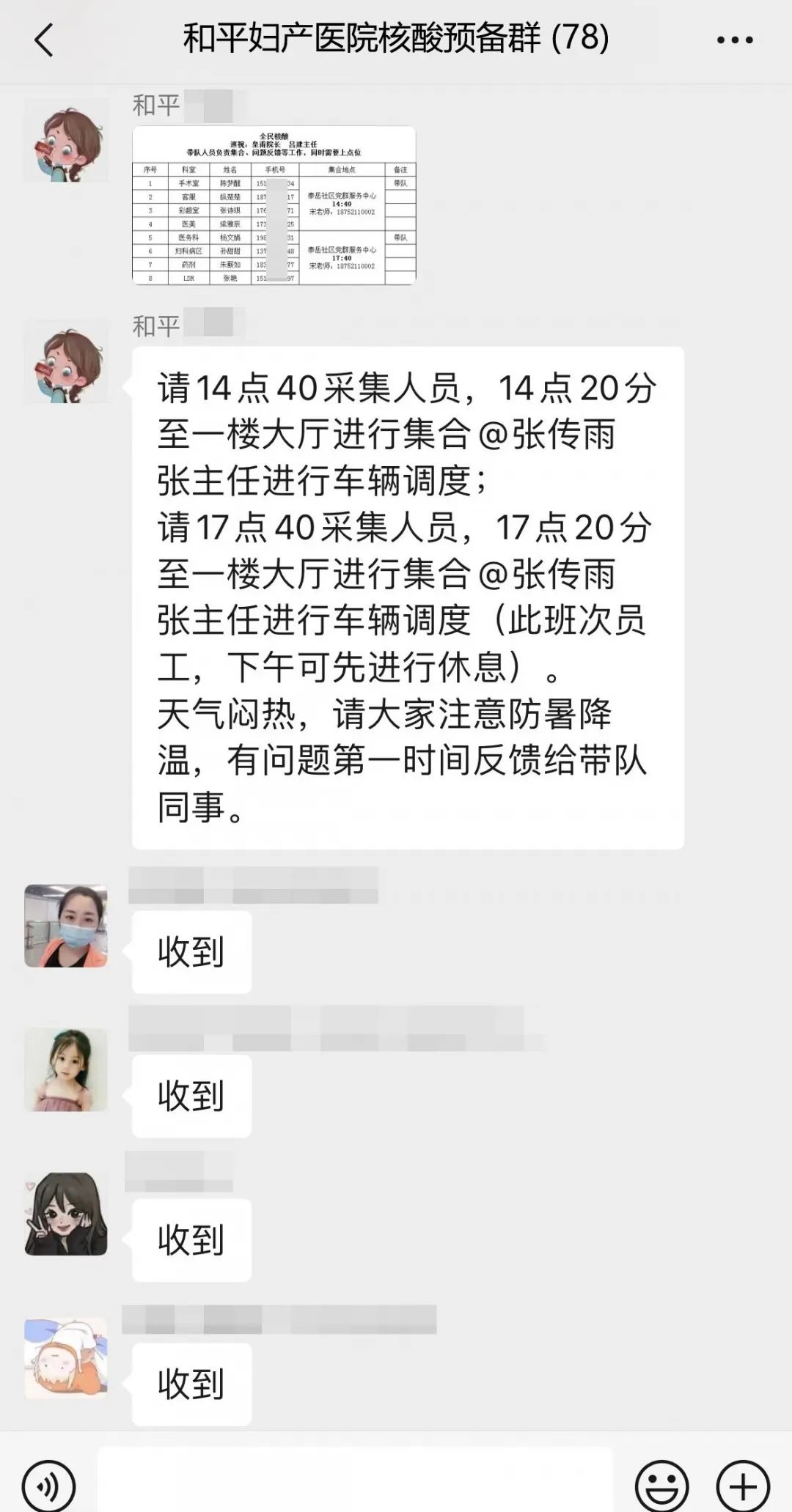
Task: Tap the @张传雨 mention in the message
Action: click(546, 435)
